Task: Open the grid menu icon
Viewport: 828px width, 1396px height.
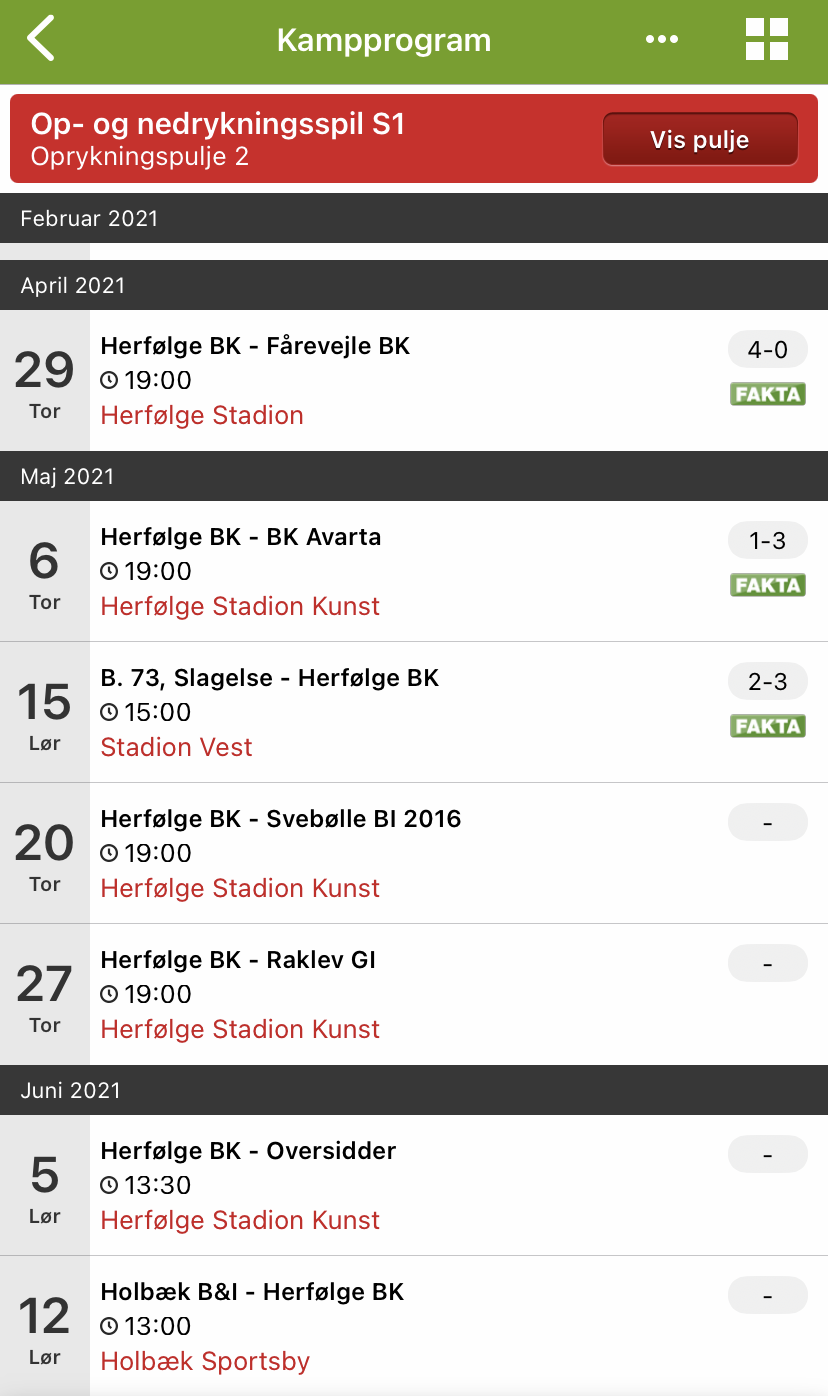Action: (767, 40)
